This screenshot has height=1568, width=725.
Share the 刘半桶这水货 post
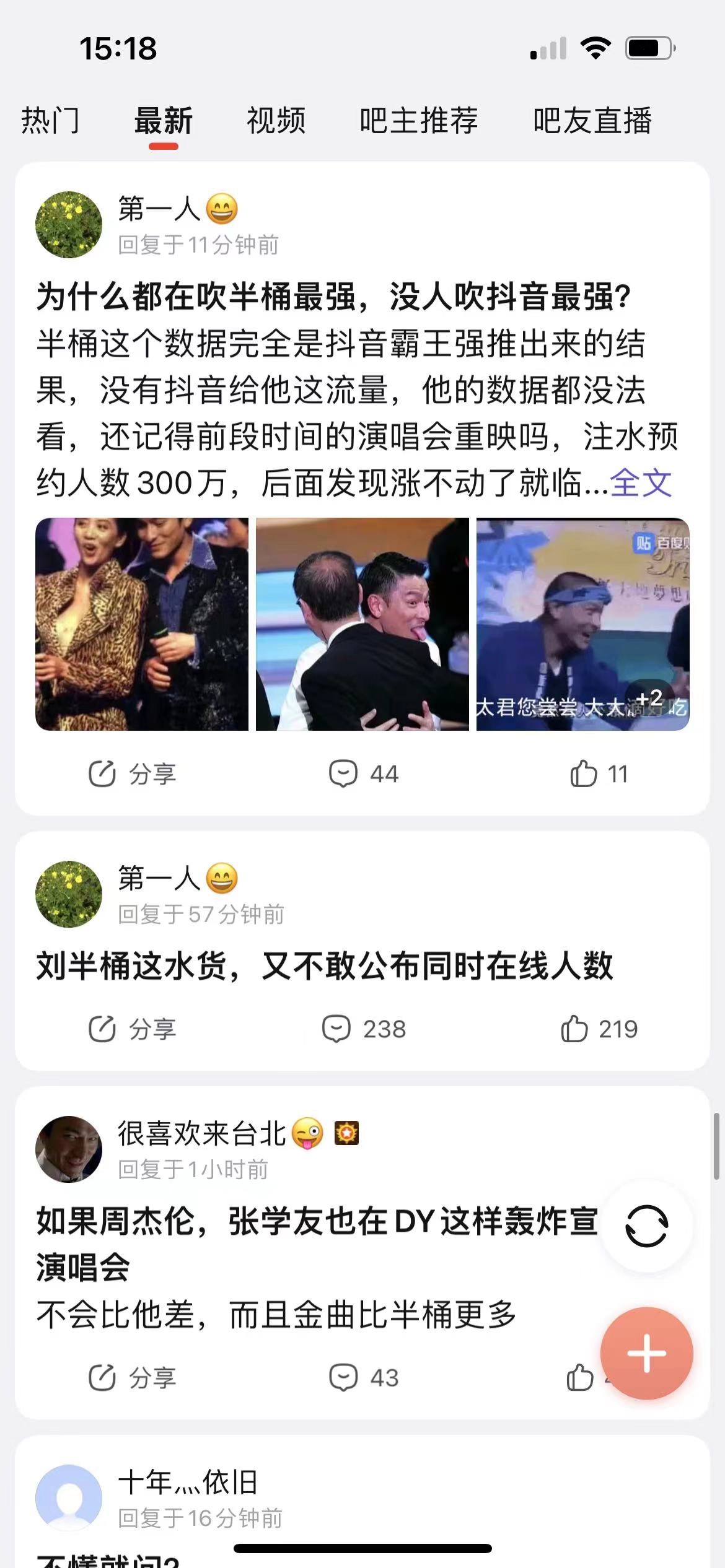coord(133,1029)
